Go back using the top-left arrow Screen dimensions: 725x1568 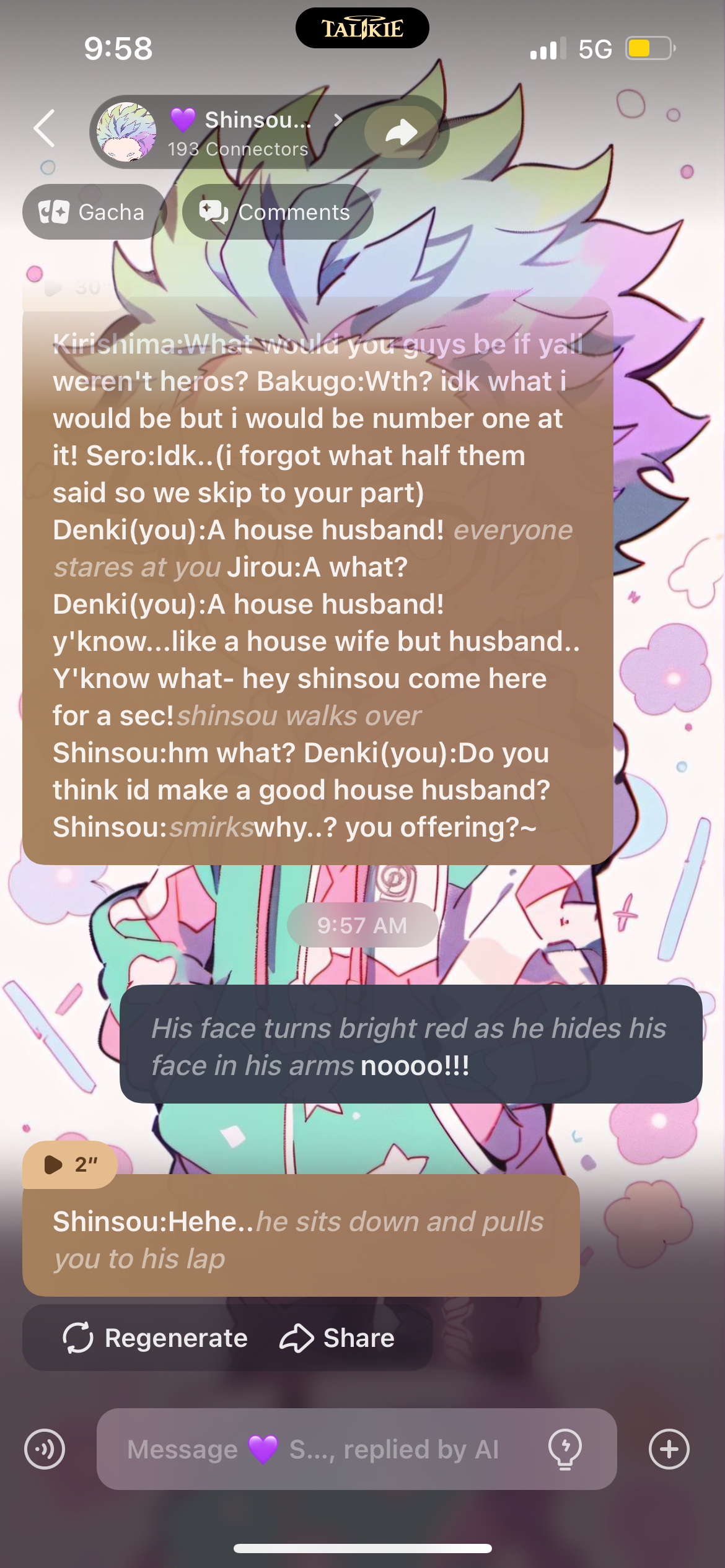(45, 129)
